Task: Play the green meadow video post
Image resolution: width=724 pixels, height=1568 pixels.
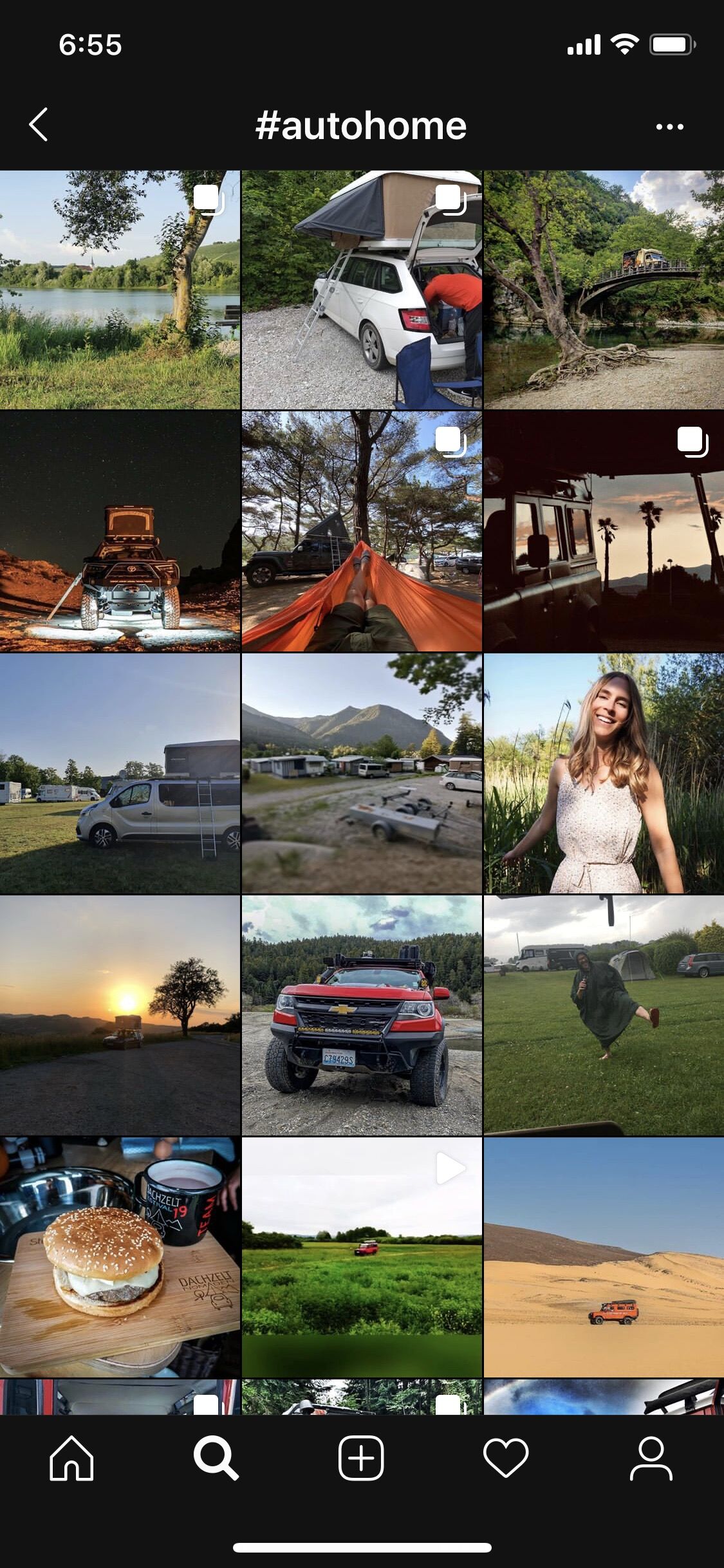Action: point(362,1256)
